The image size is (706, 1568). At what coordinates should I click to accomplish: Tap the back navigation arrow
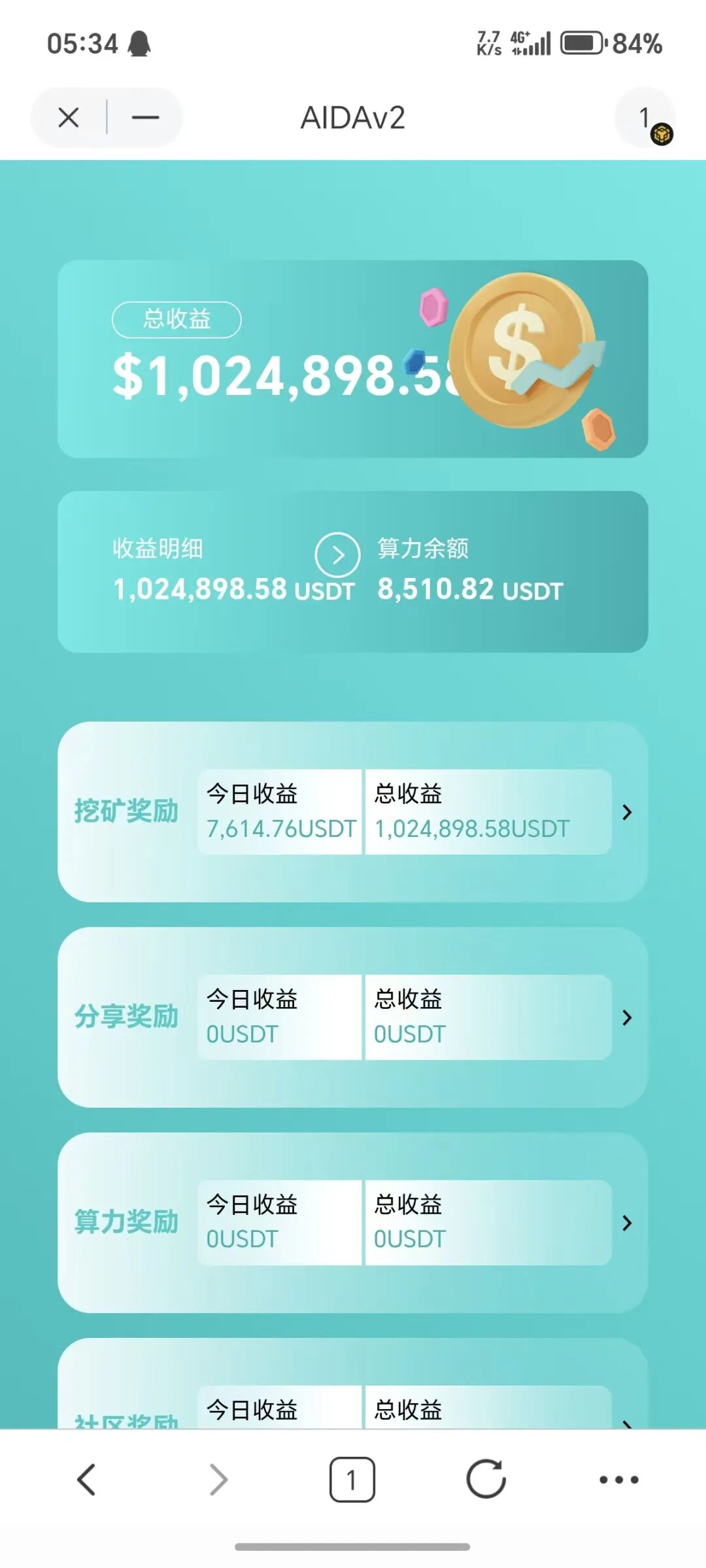point(88,1480)
